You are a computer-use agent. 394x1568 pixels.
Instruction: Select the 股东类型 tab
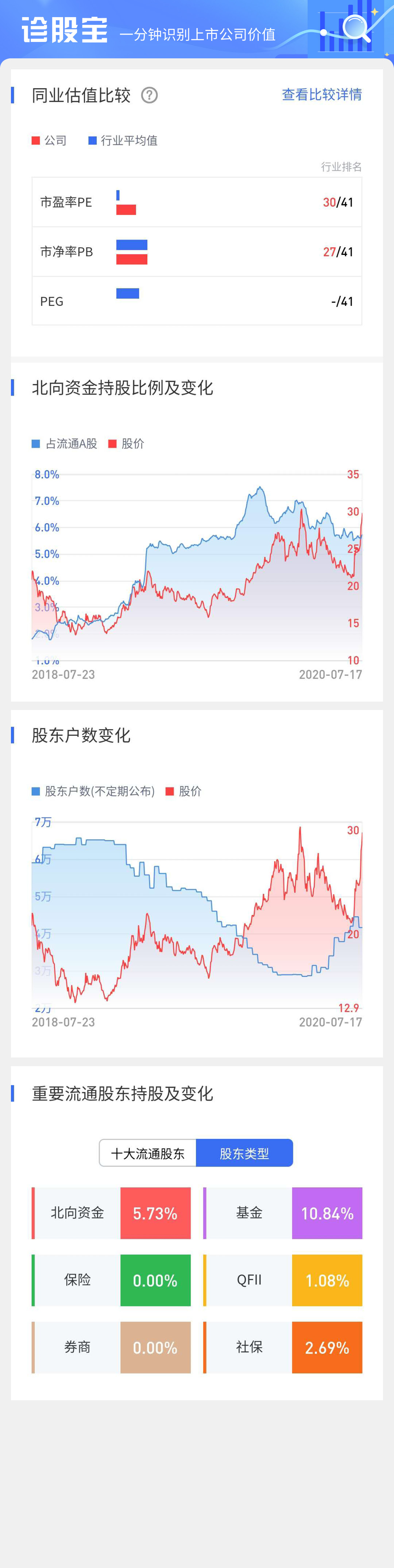[x=244, y=1153]
